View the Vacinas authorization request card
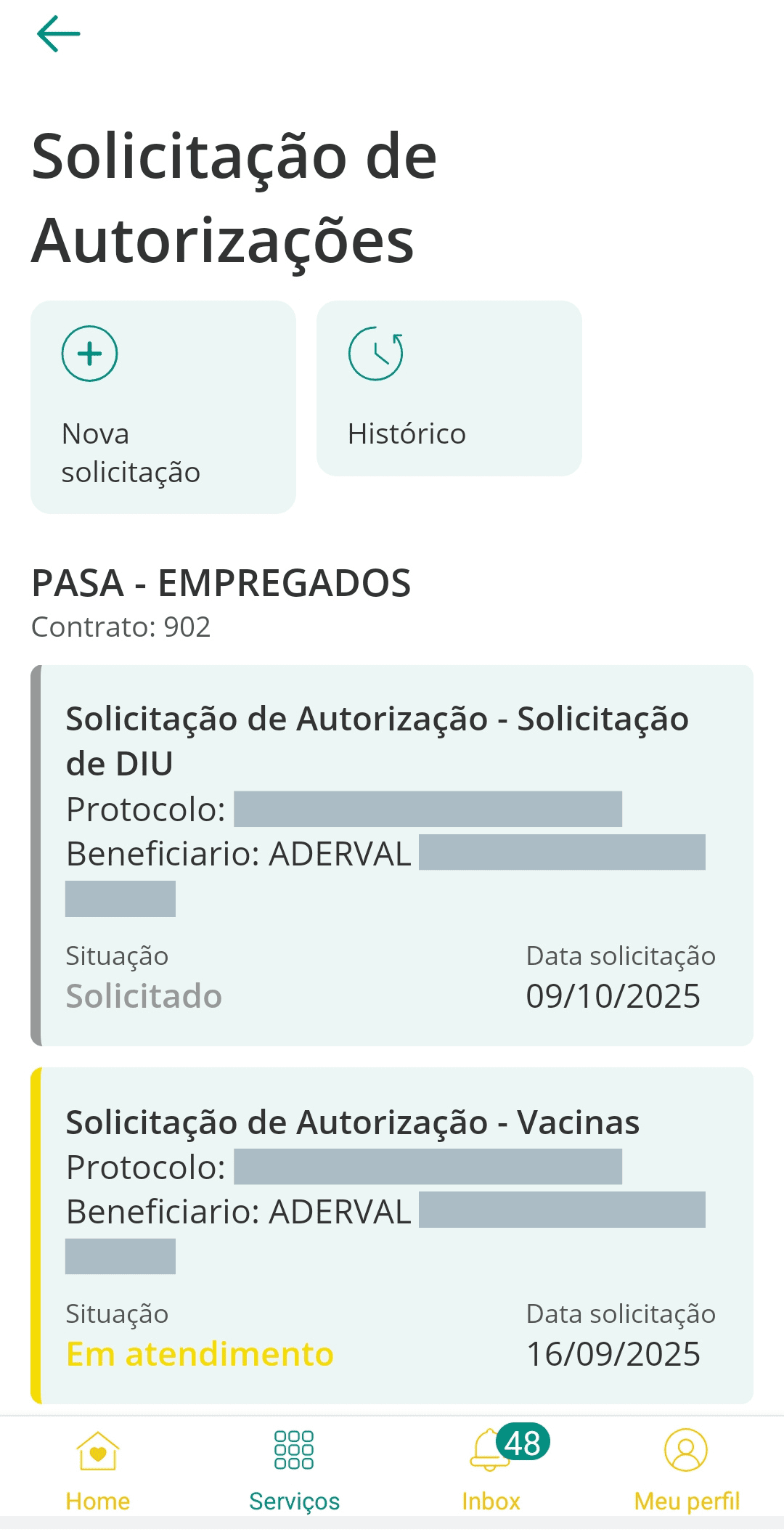The image size is (784, 1532). 392,1234
